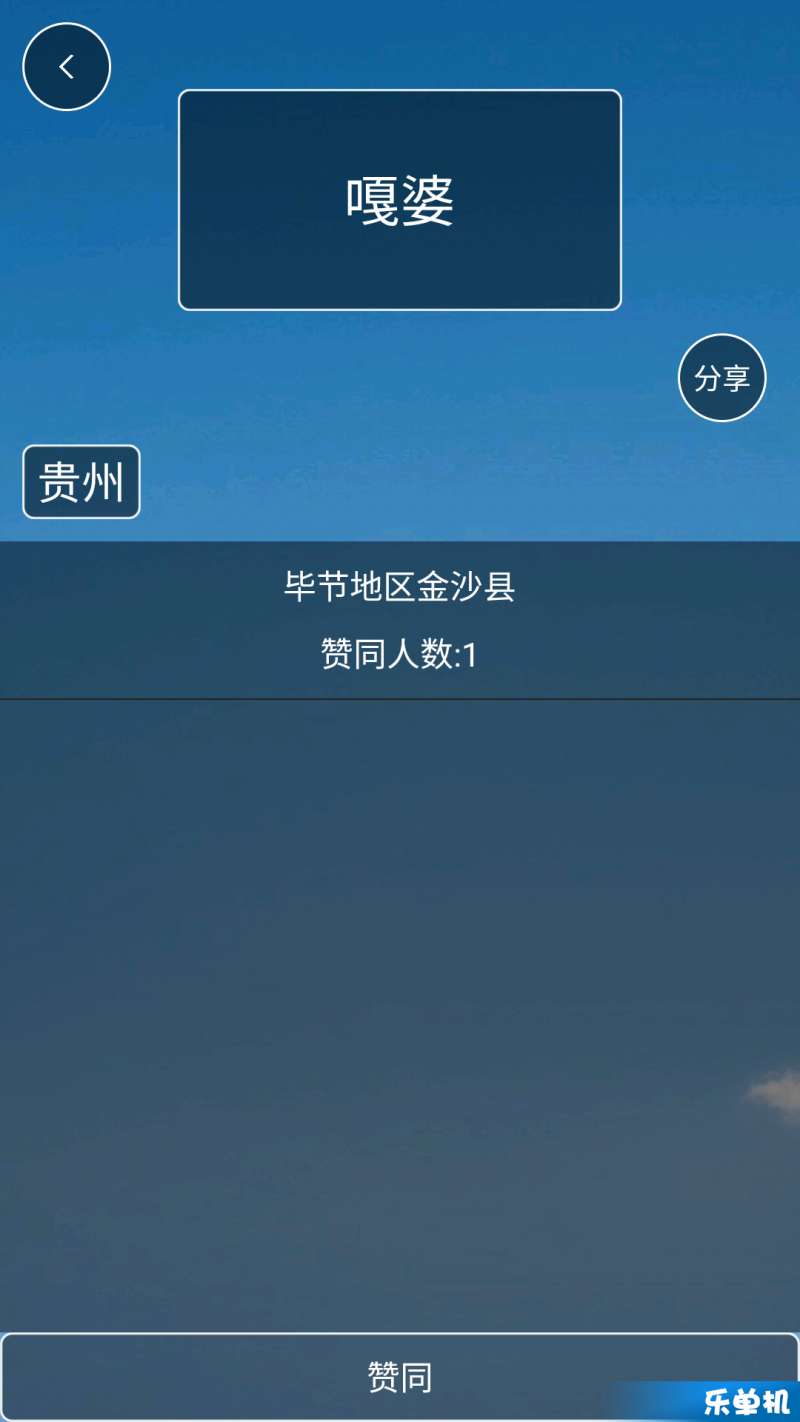This screenshot has height=1422, width=800.
Task: Tap the 分享 share button
Action: [722, 378]
